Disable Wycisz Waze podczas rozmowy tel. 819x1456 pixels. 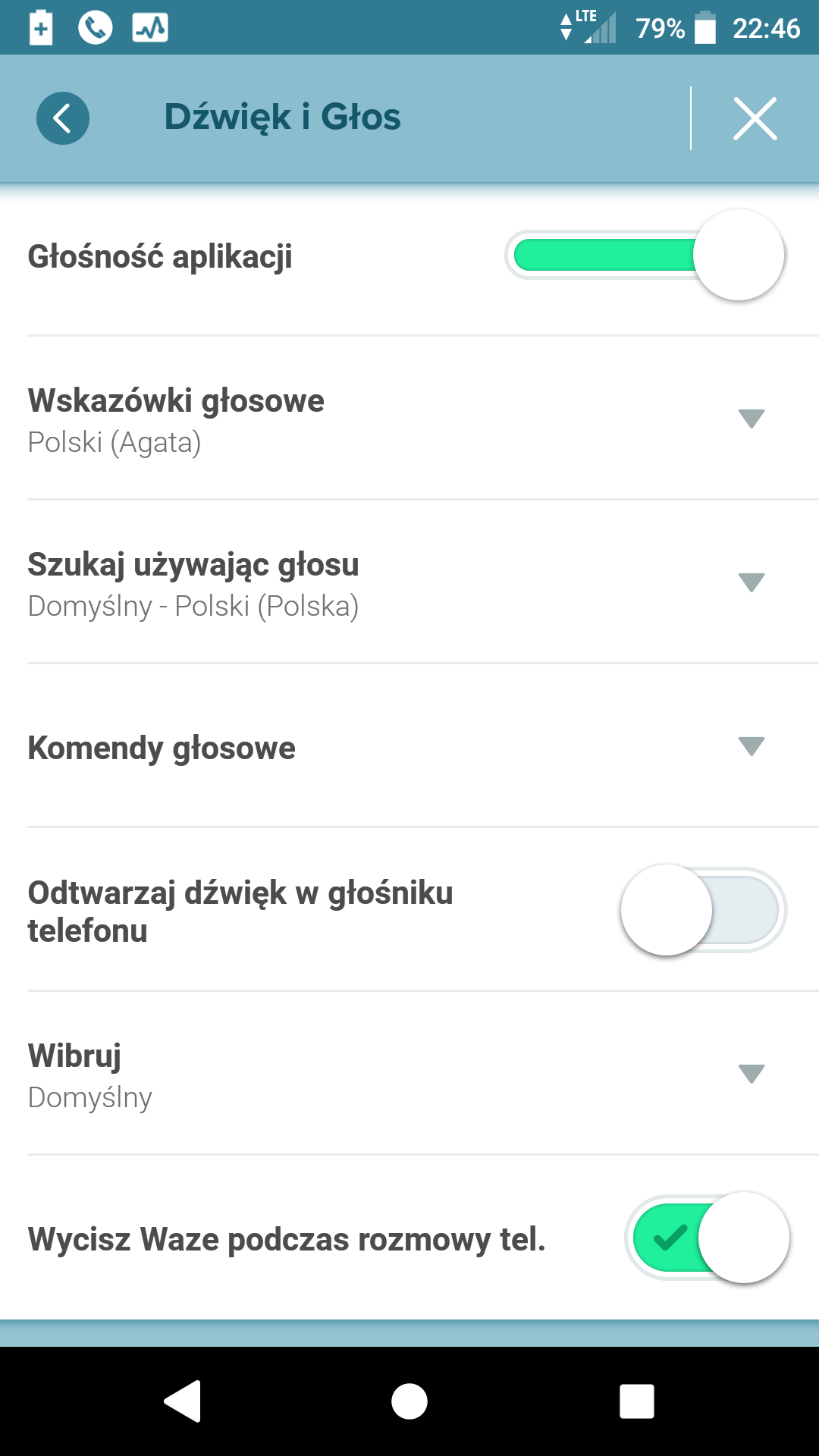[705, 1236]
